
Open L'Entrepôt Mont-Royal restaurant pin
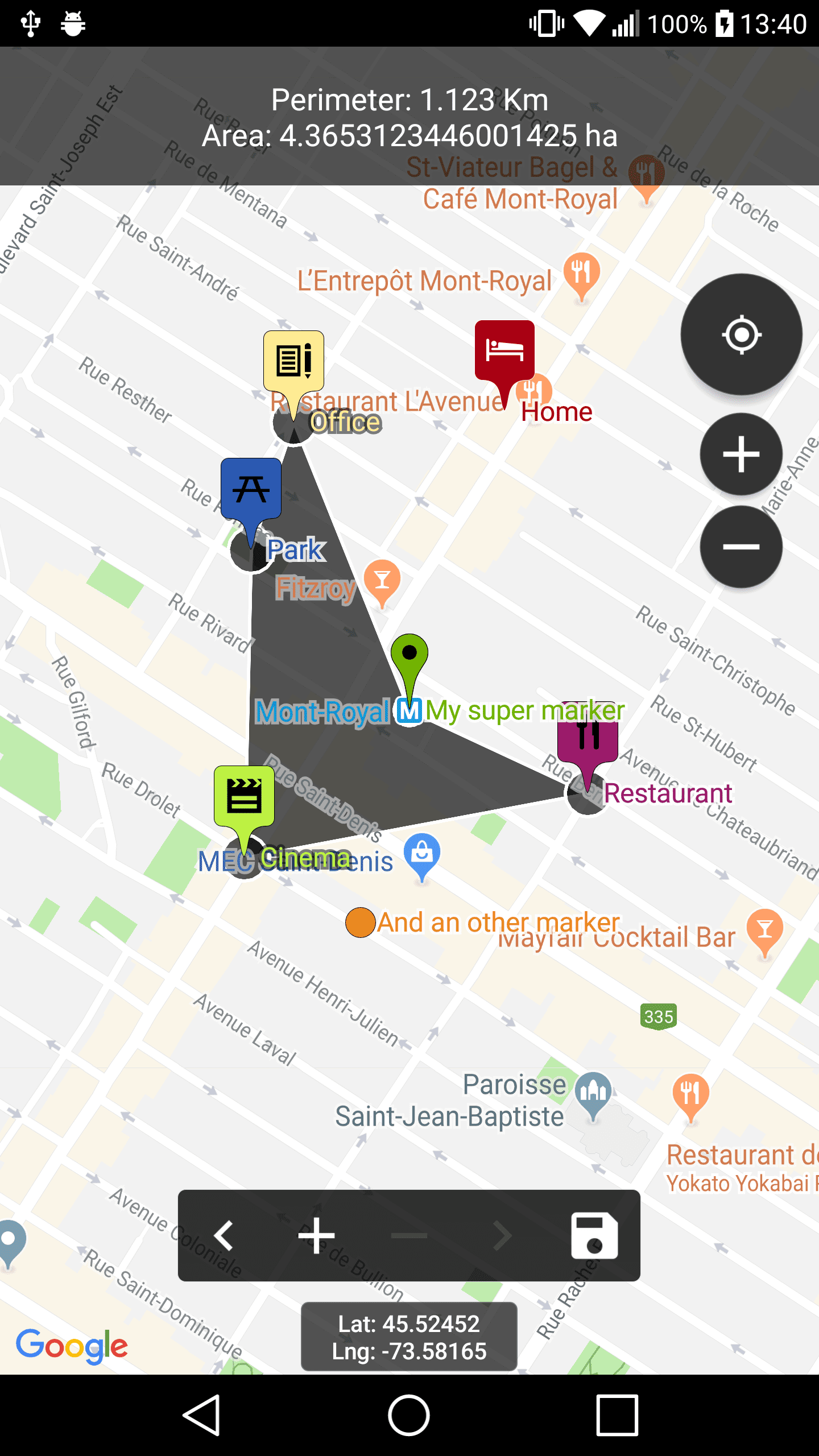(x=581, y=273)
